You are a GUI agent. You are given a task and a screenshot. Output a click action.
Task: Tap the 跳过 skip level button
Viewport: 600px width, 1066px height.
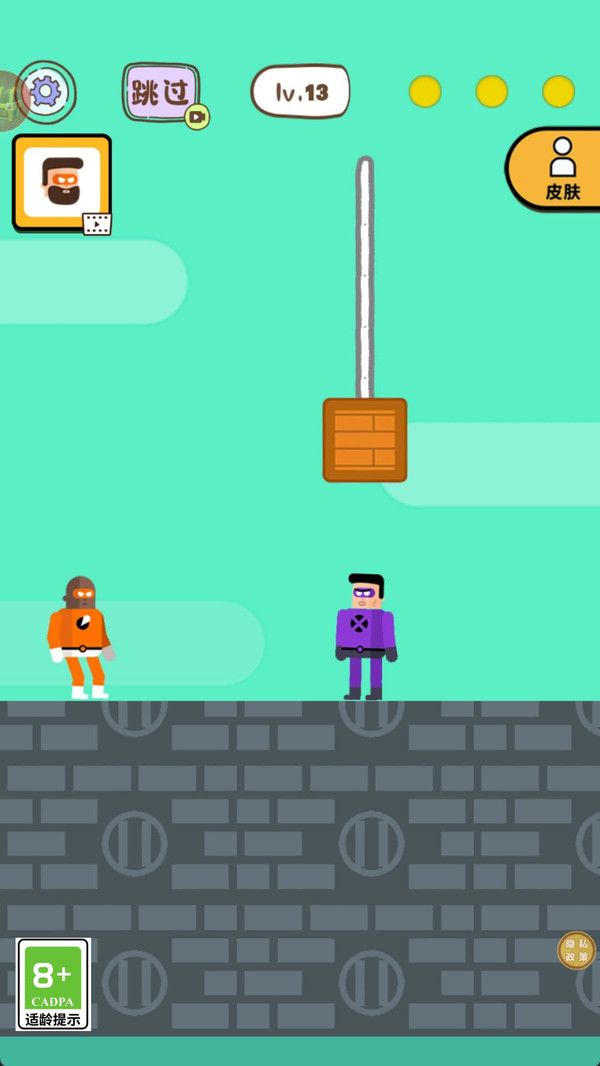pos(162,93)
